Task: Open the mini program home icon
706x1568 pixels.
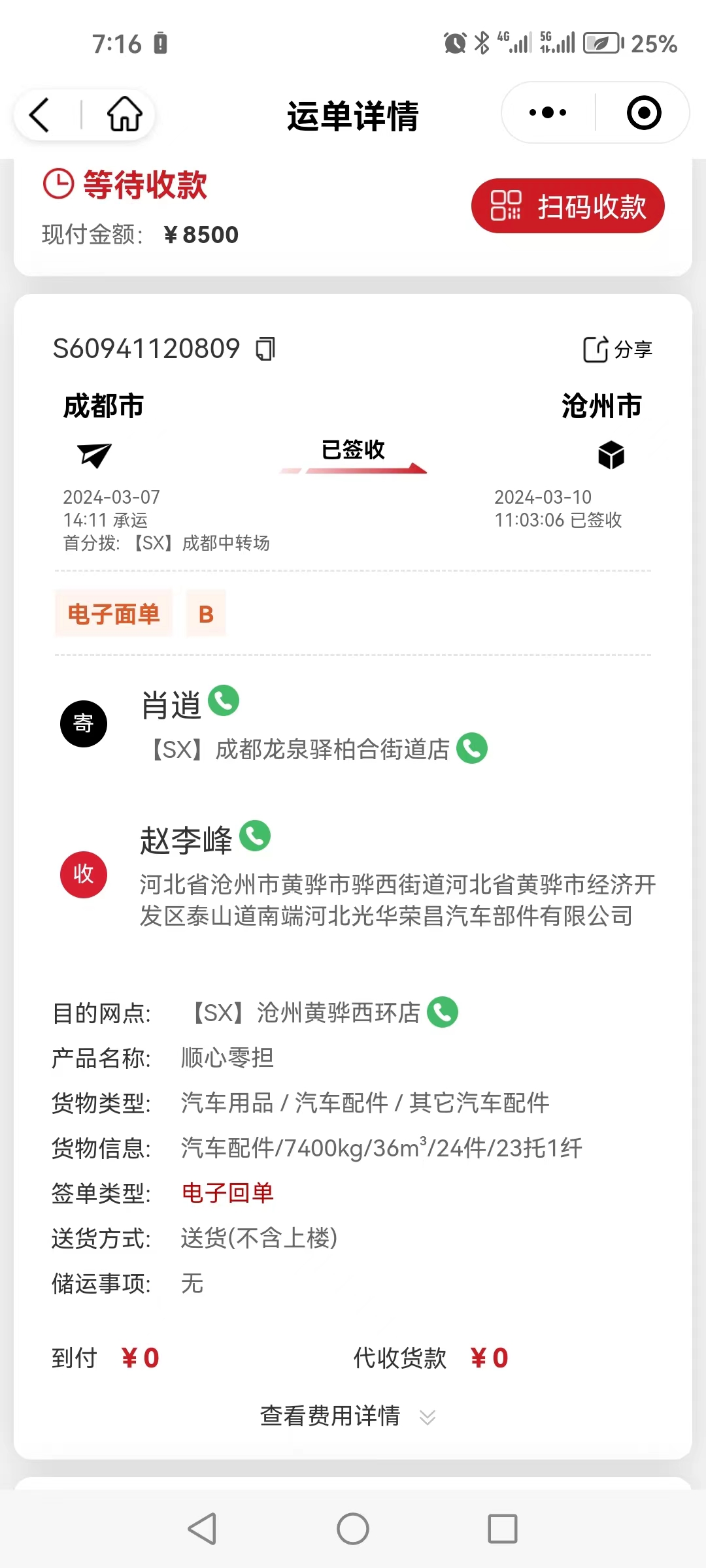Action: [x=124, y=114]
